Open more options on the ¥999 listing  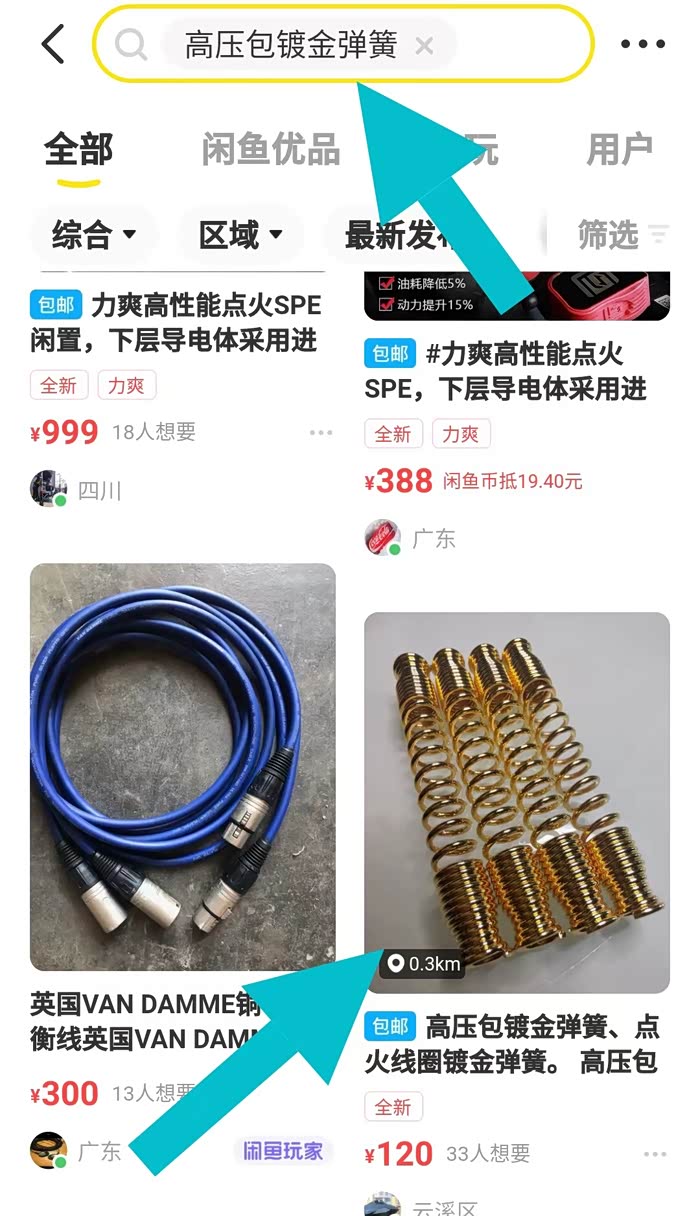pyautogui.click(x=320, y=433)
